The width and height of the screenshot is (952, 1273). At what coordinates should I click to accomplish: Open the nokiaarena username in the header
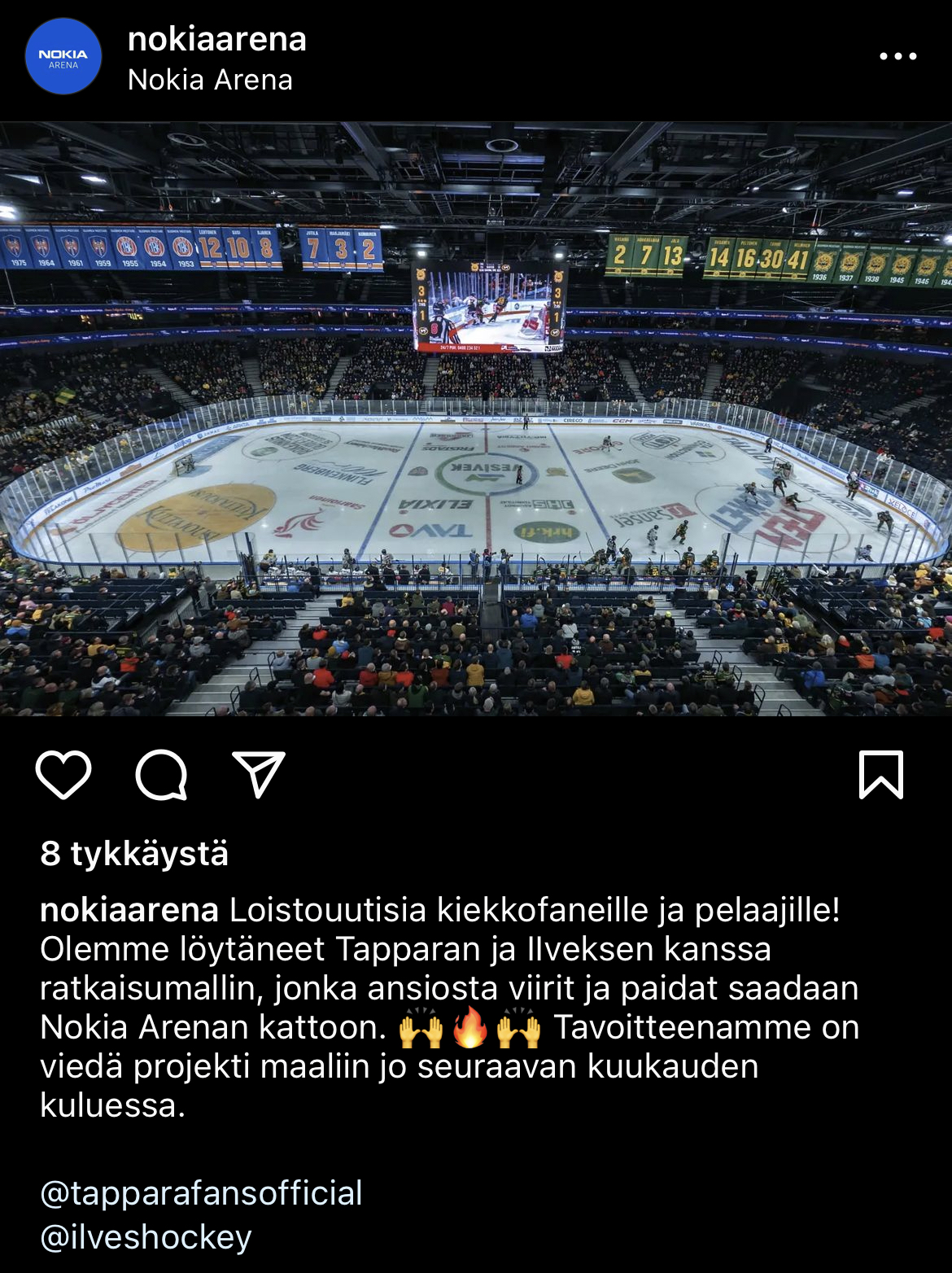216,38
